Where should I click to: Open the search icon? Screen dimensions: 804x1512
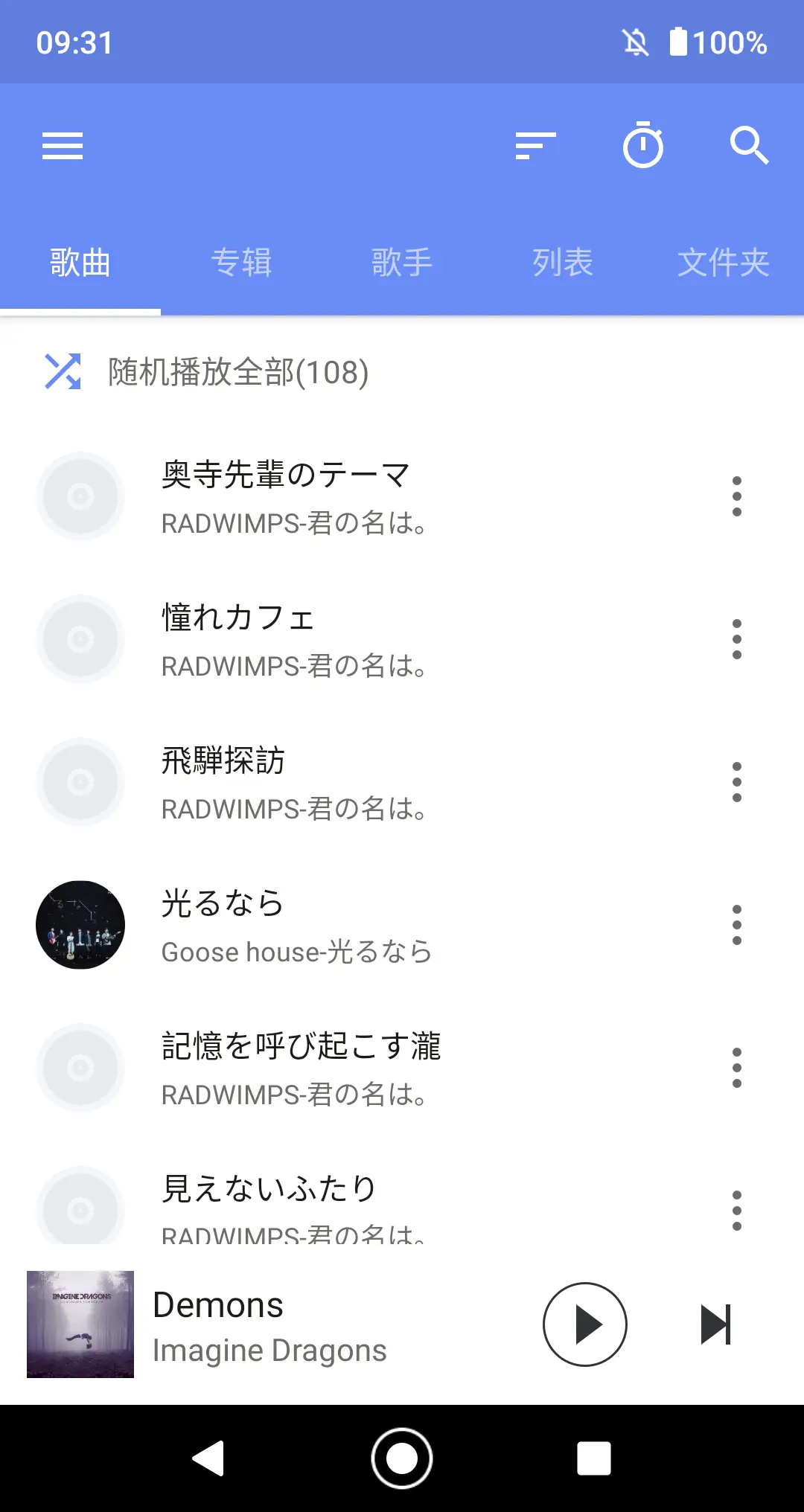749,146
